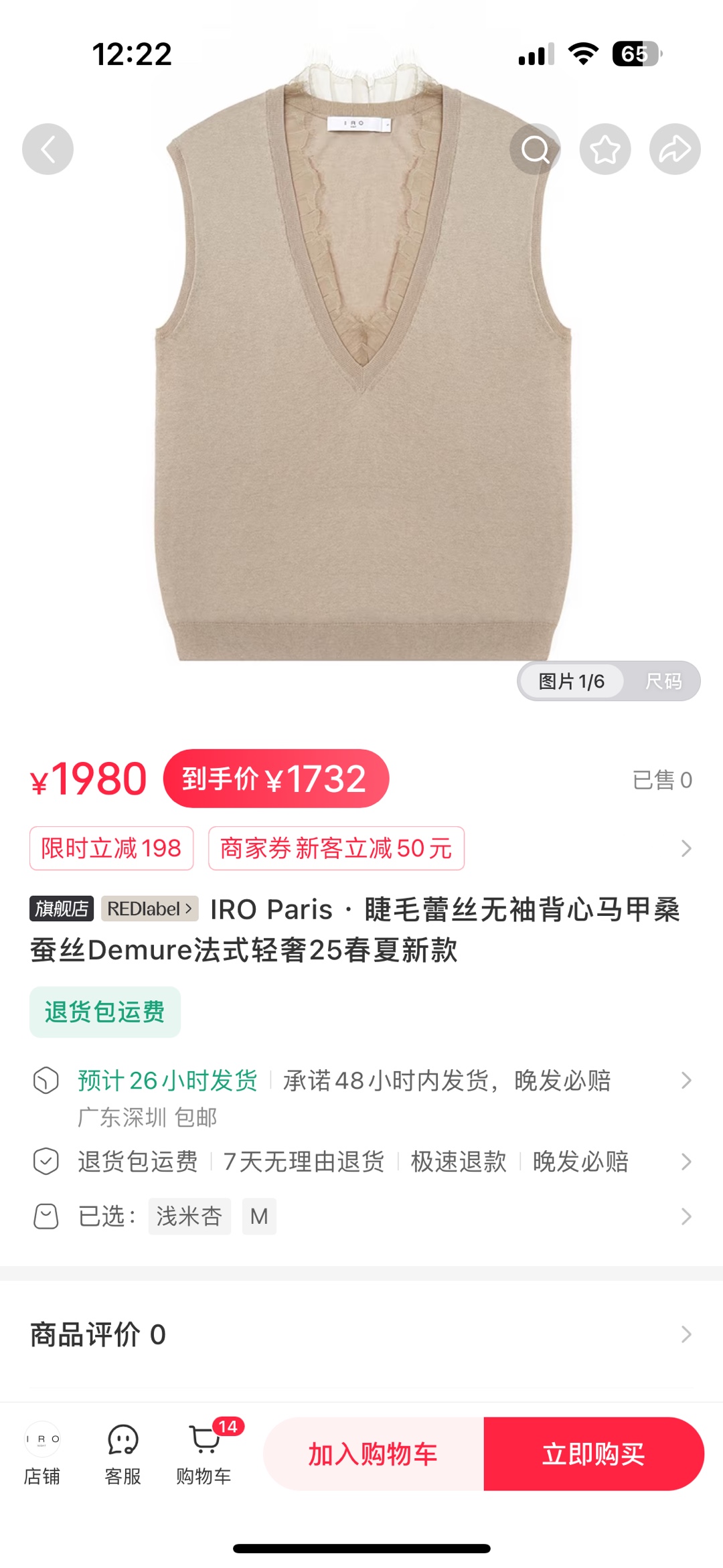Open the 限时立减198 discount details

click(x=111, y=848)
